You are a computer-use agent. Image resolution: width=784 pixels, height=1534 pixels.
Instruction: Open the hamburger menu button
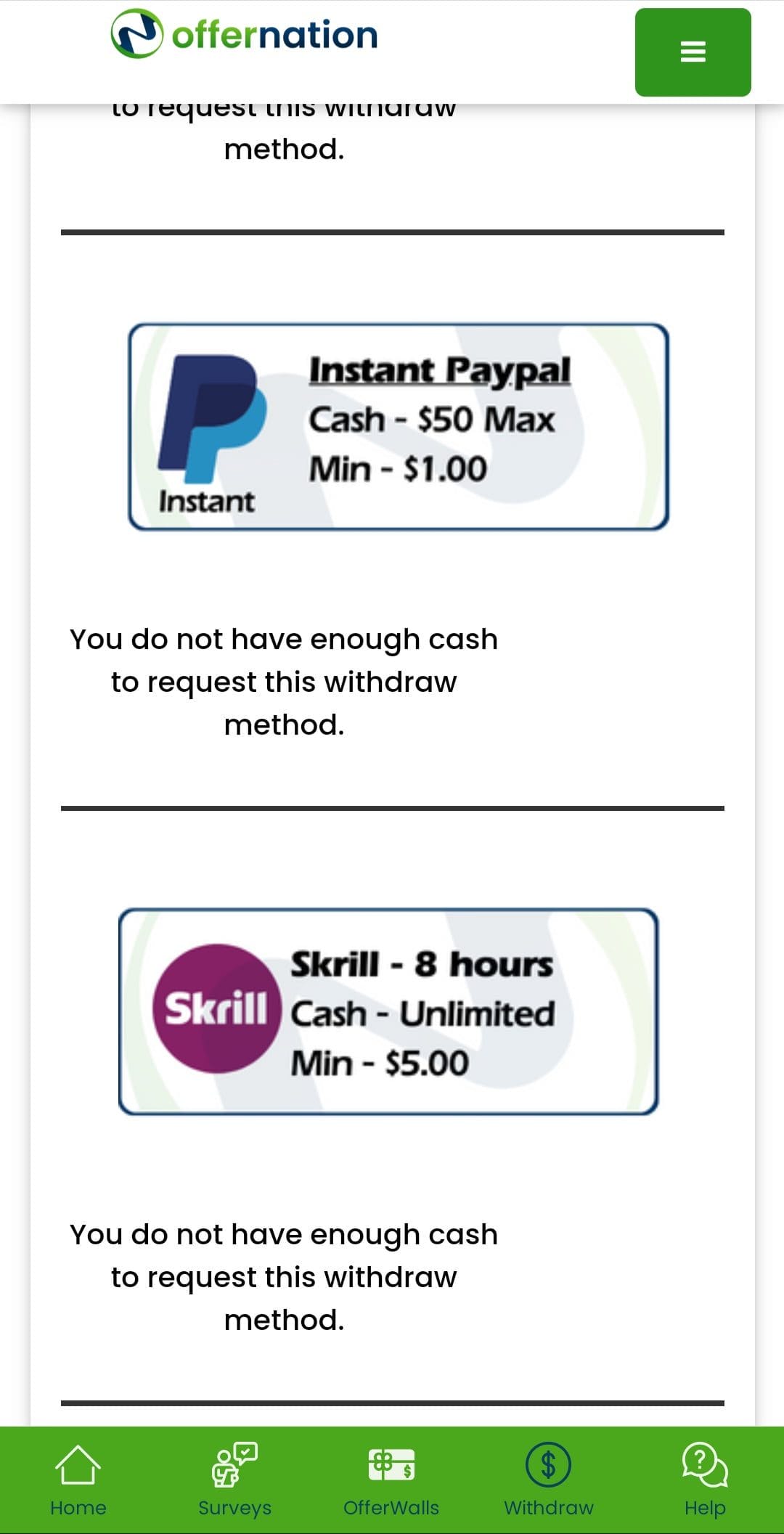pyautogui.click(x=693, y=52)
